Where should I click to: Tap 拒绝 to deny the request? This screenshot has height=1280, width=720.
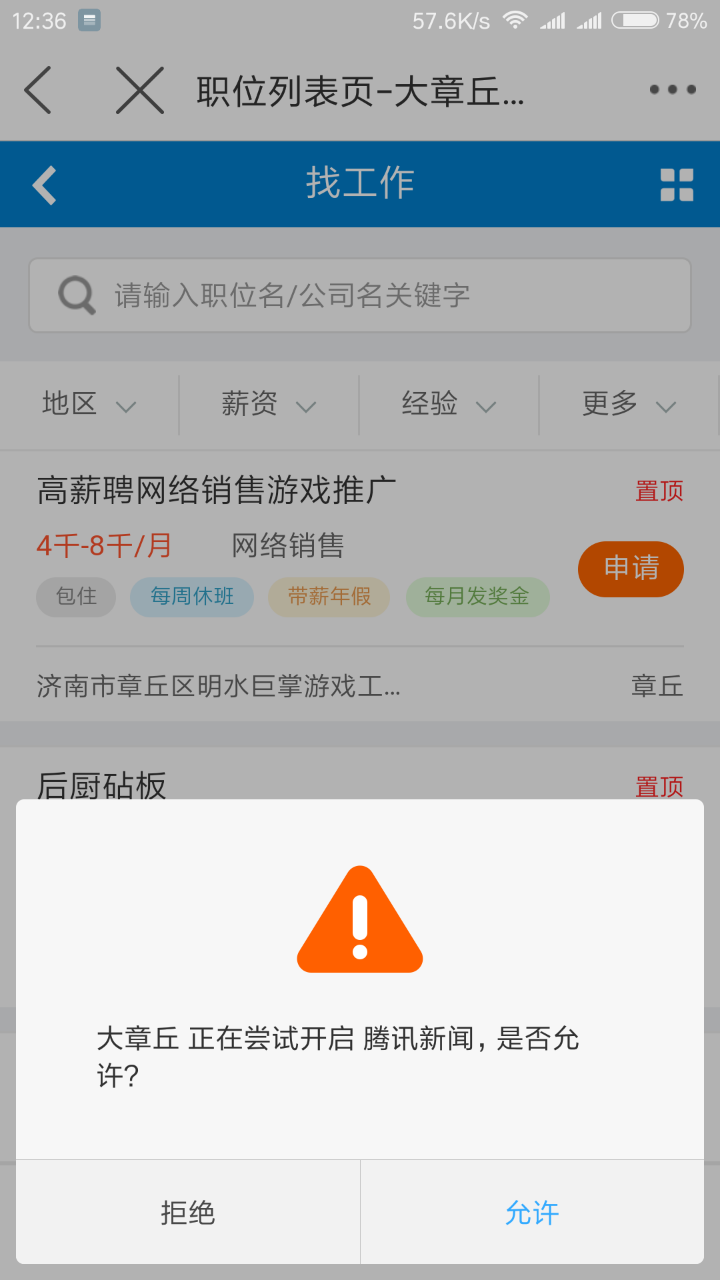(188, 1213)
